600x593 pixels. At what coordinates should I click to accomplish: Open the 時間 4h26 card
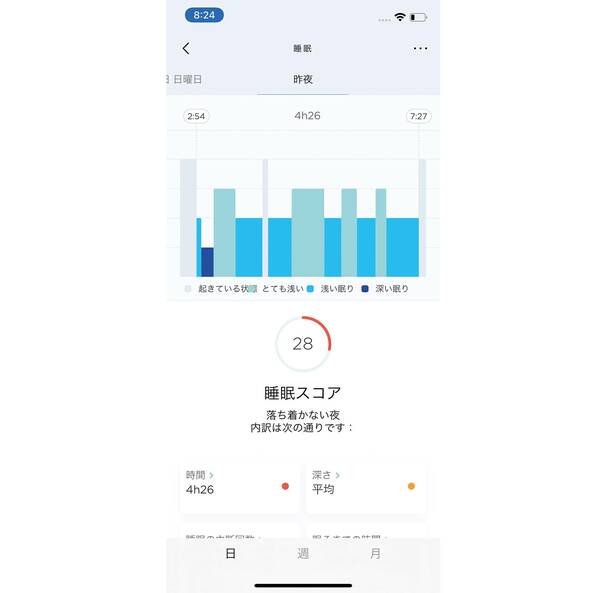tap(240, 486)
